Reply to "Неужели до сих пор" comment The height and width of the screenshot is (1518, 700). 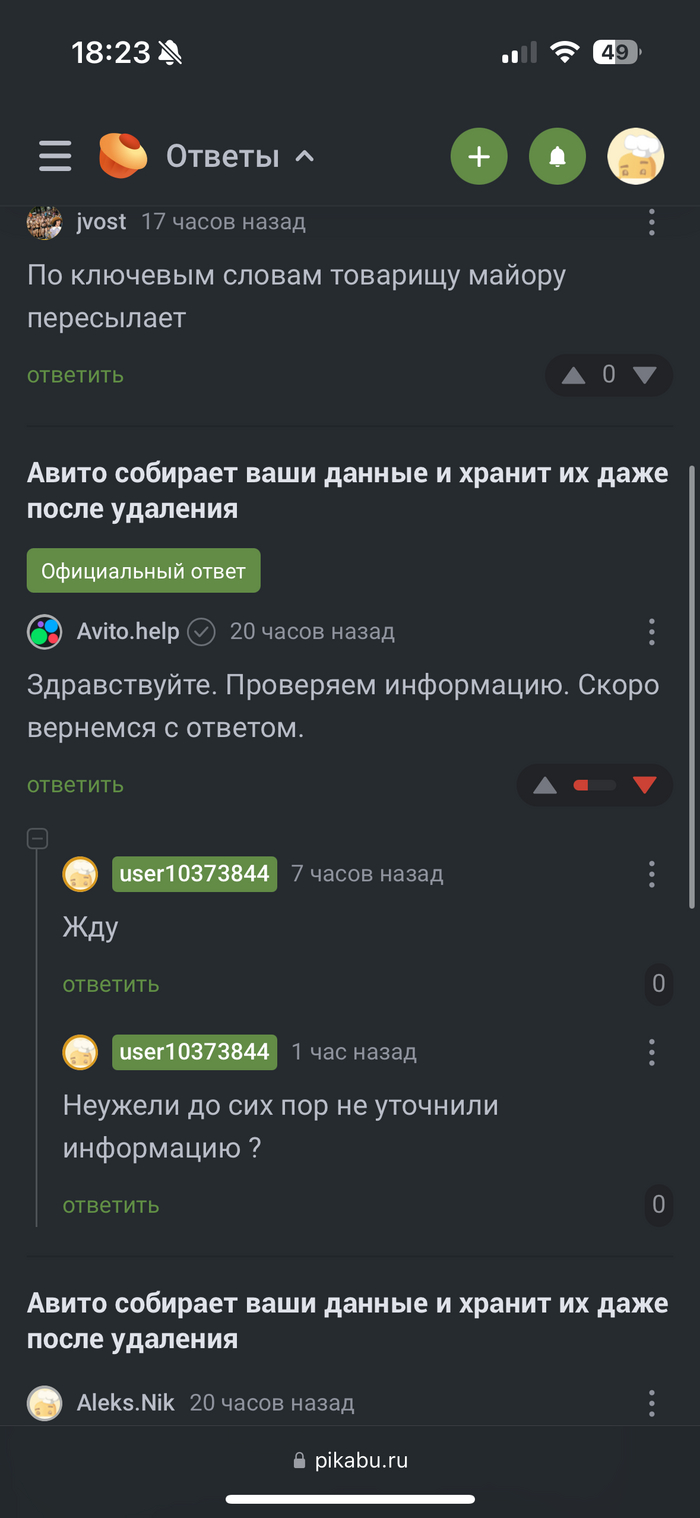111,1205
